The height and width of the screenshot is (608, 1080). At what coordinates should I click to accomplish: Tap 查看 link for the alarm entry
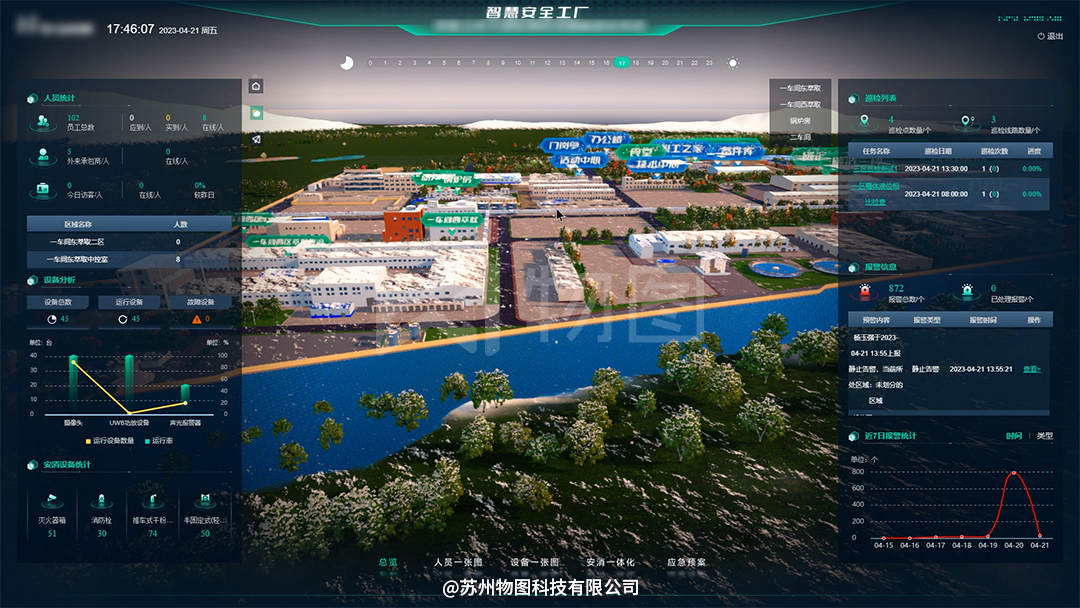(1031, 370)
